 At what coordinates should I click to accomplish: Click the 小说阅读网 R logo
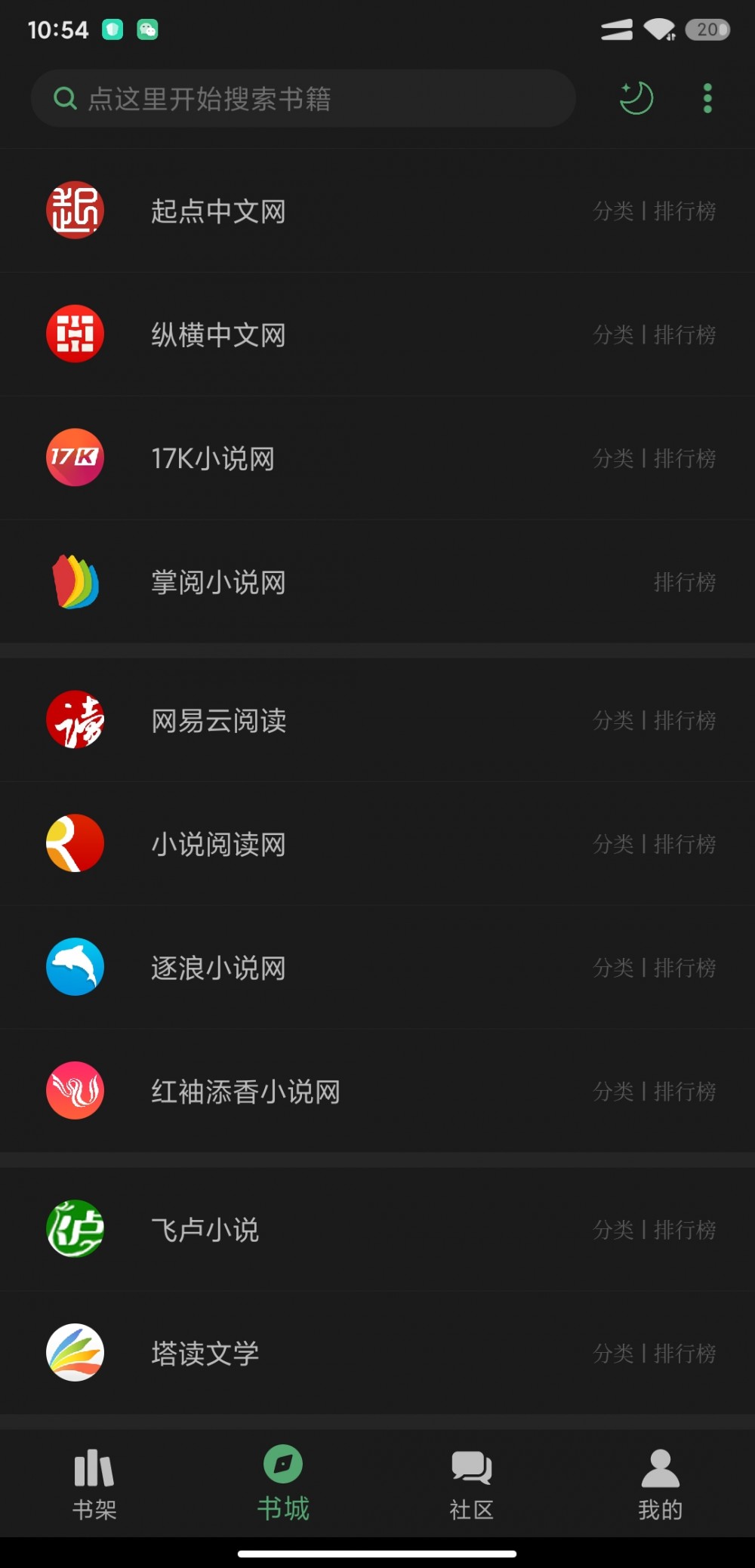[75, 844]
